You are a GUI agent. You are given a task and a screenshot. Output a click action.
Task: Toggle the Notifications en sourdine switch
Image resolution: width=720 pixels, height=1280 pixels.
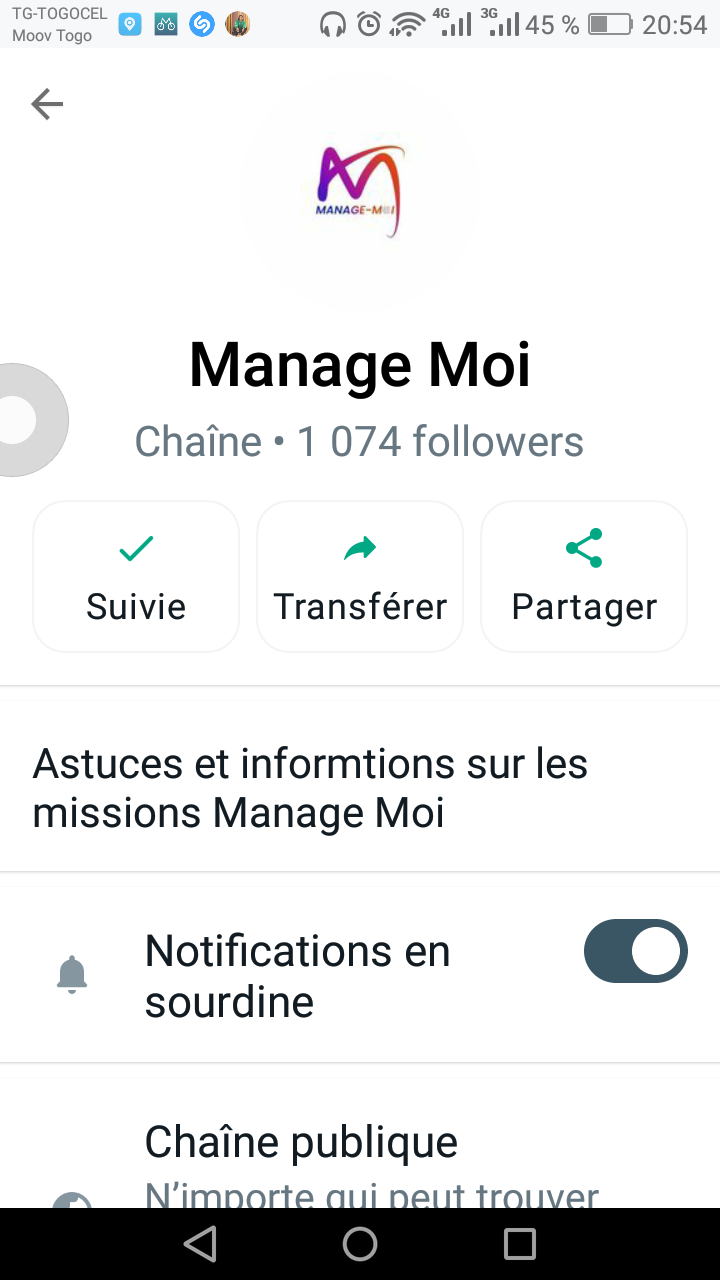635,951
